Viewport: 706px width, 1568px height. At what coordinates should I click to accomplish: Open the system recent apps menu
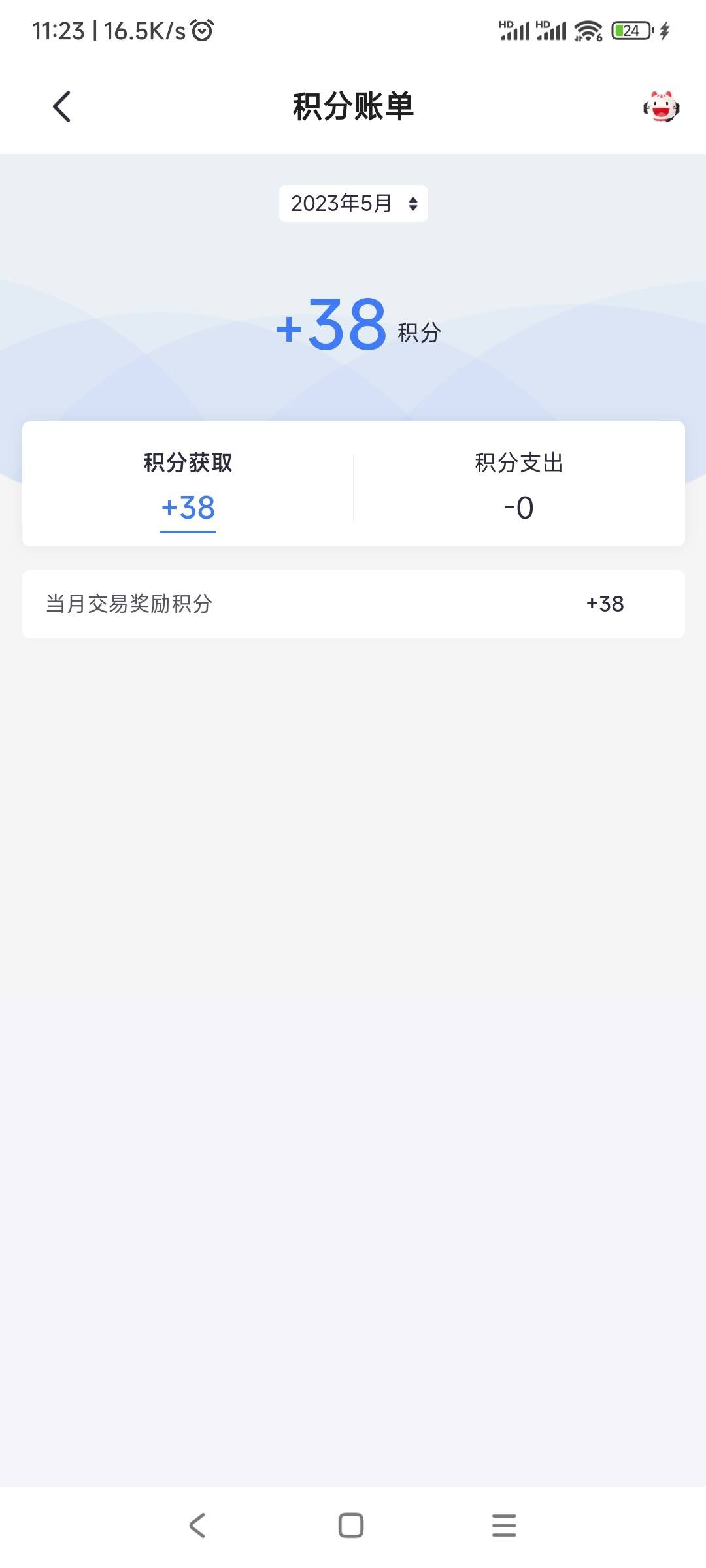pyautogui.click(x=504, y=1526)
